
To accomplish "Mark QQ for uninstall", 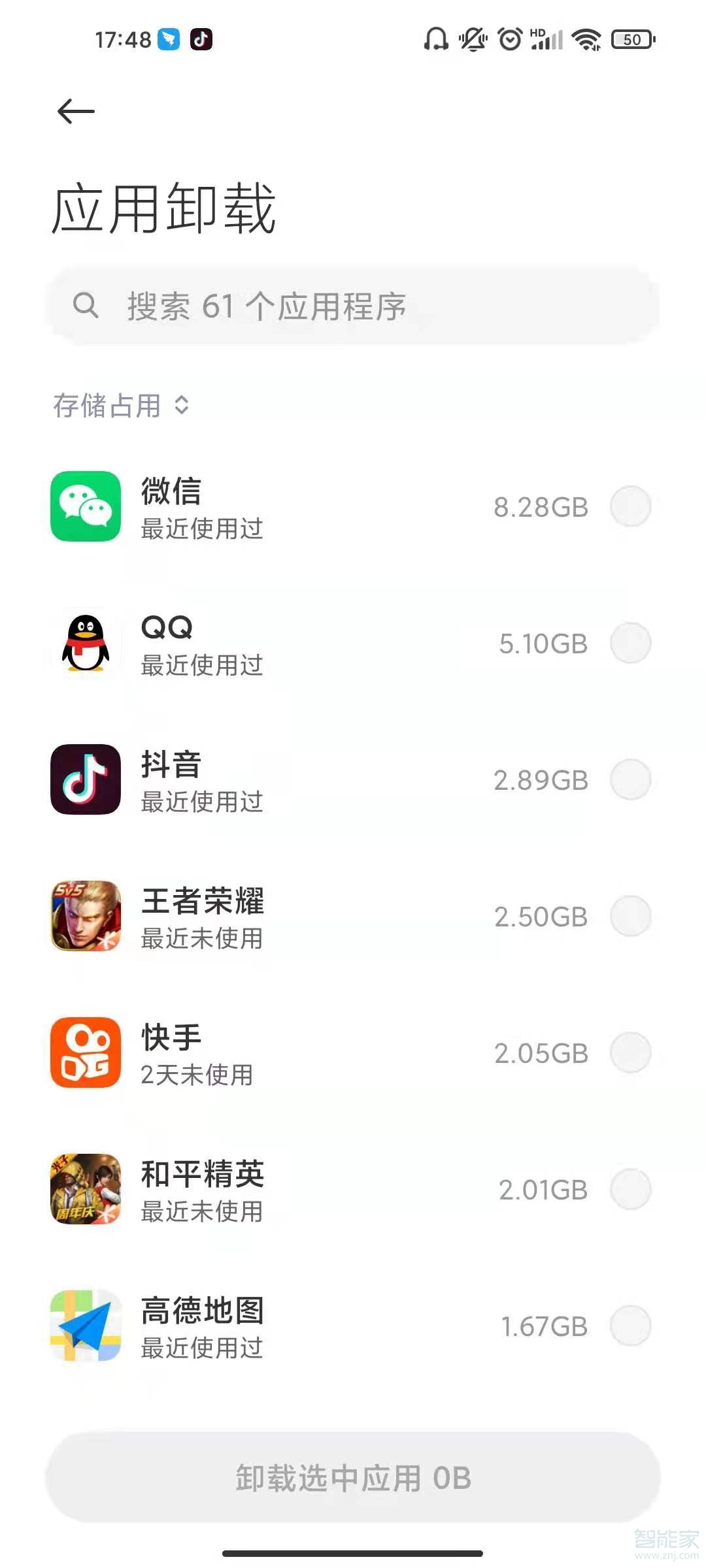I will (630, 644).
